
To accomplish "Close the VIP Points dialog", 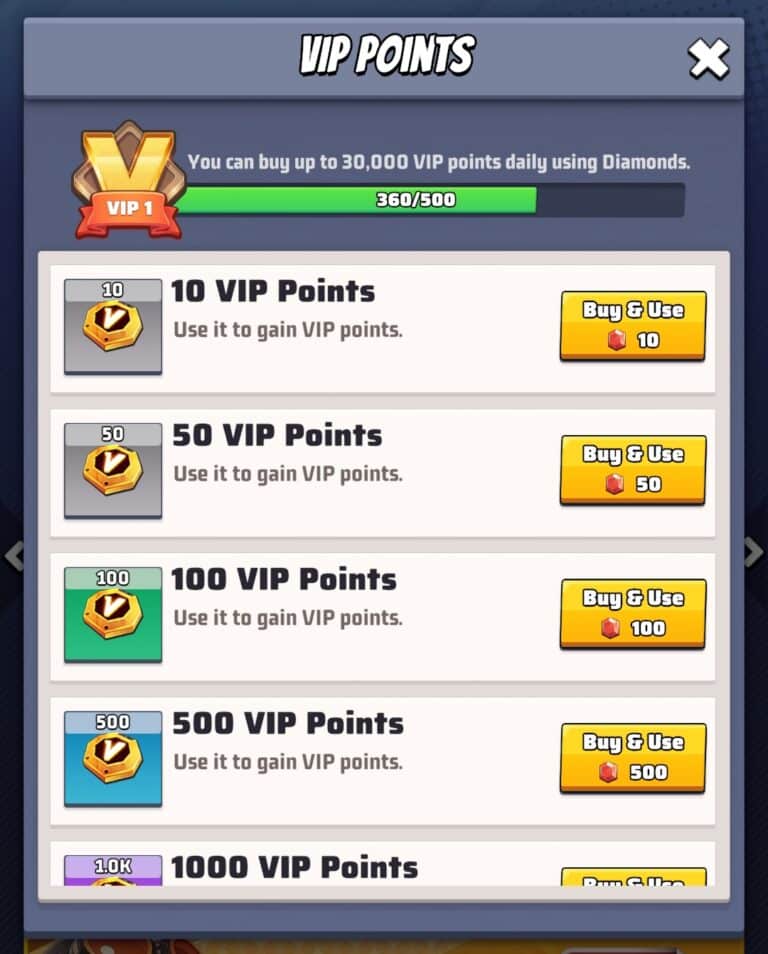I will 708,59.
